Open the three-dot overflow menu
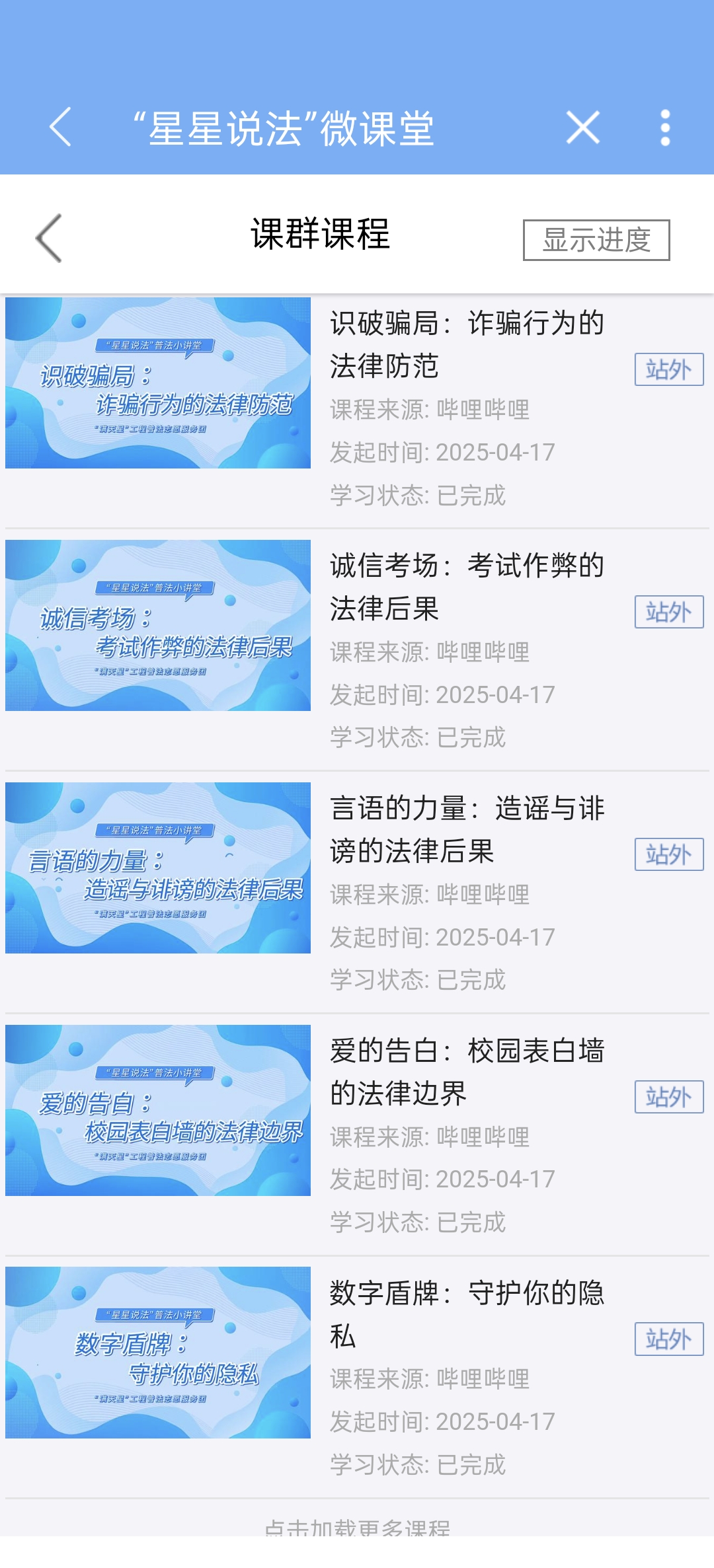The height and width of the screenshot is (1568, 714). pos(665,127)
